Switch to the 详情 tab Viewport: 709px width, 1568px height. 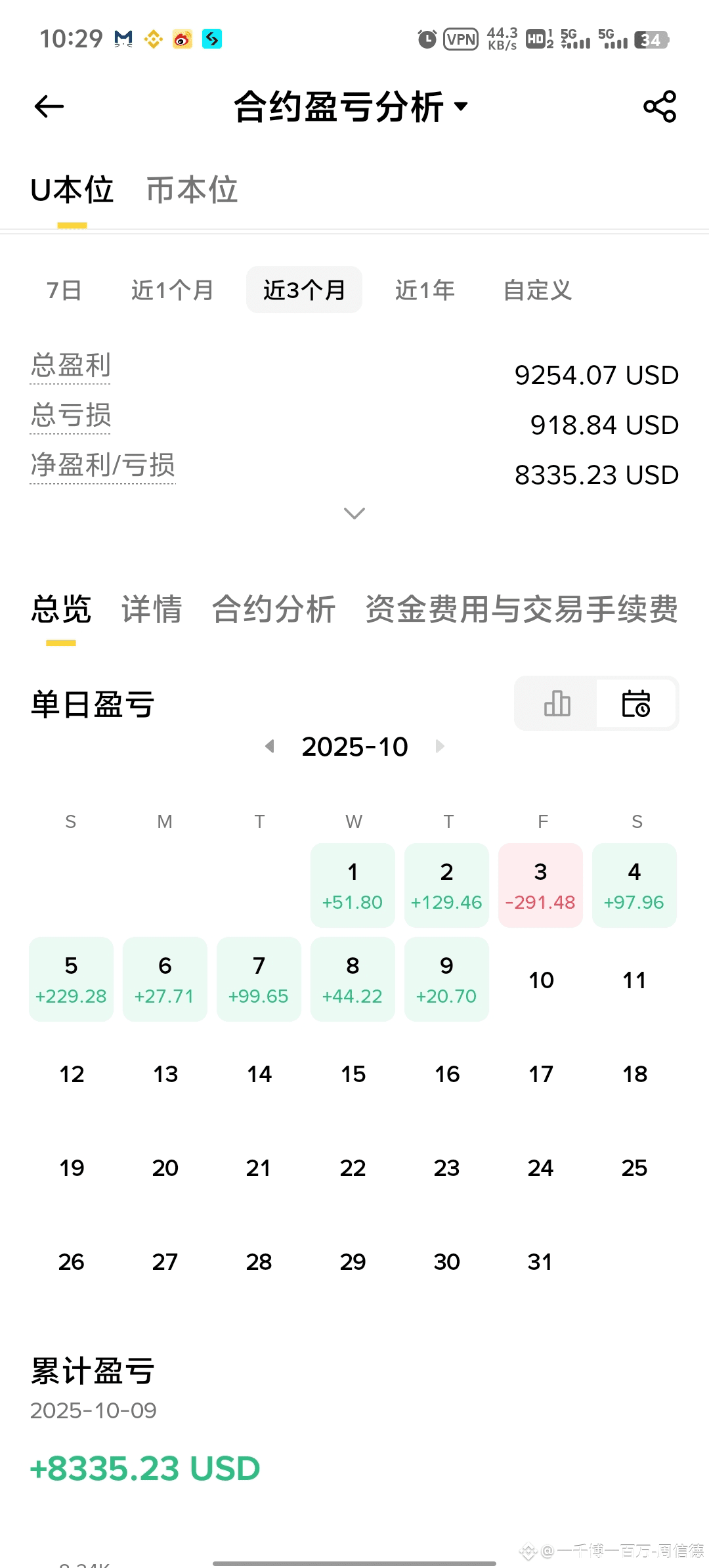click(x=151, y=609)
